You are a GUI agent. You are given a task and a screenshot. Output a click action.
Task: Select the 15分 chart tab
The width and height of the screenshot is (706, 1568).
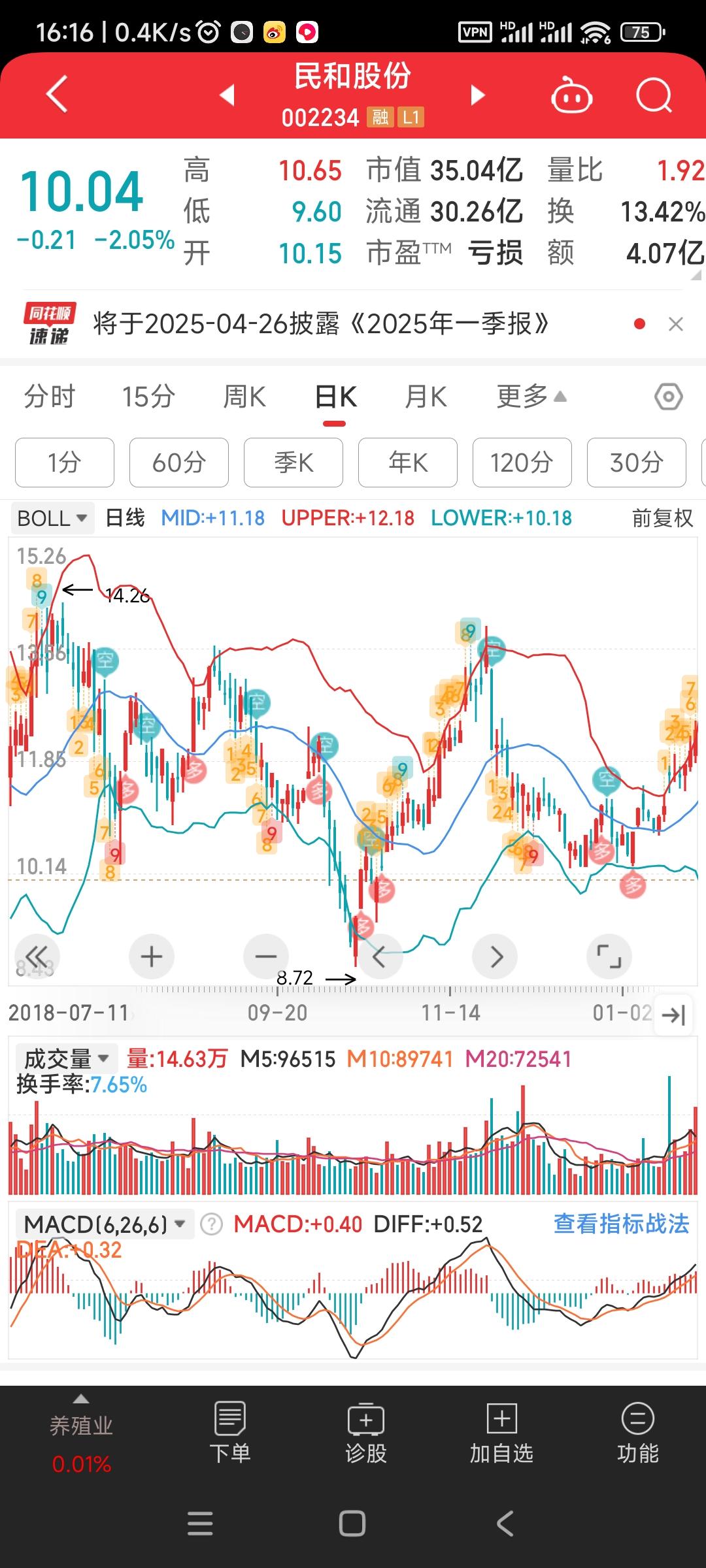pos(148,397)
